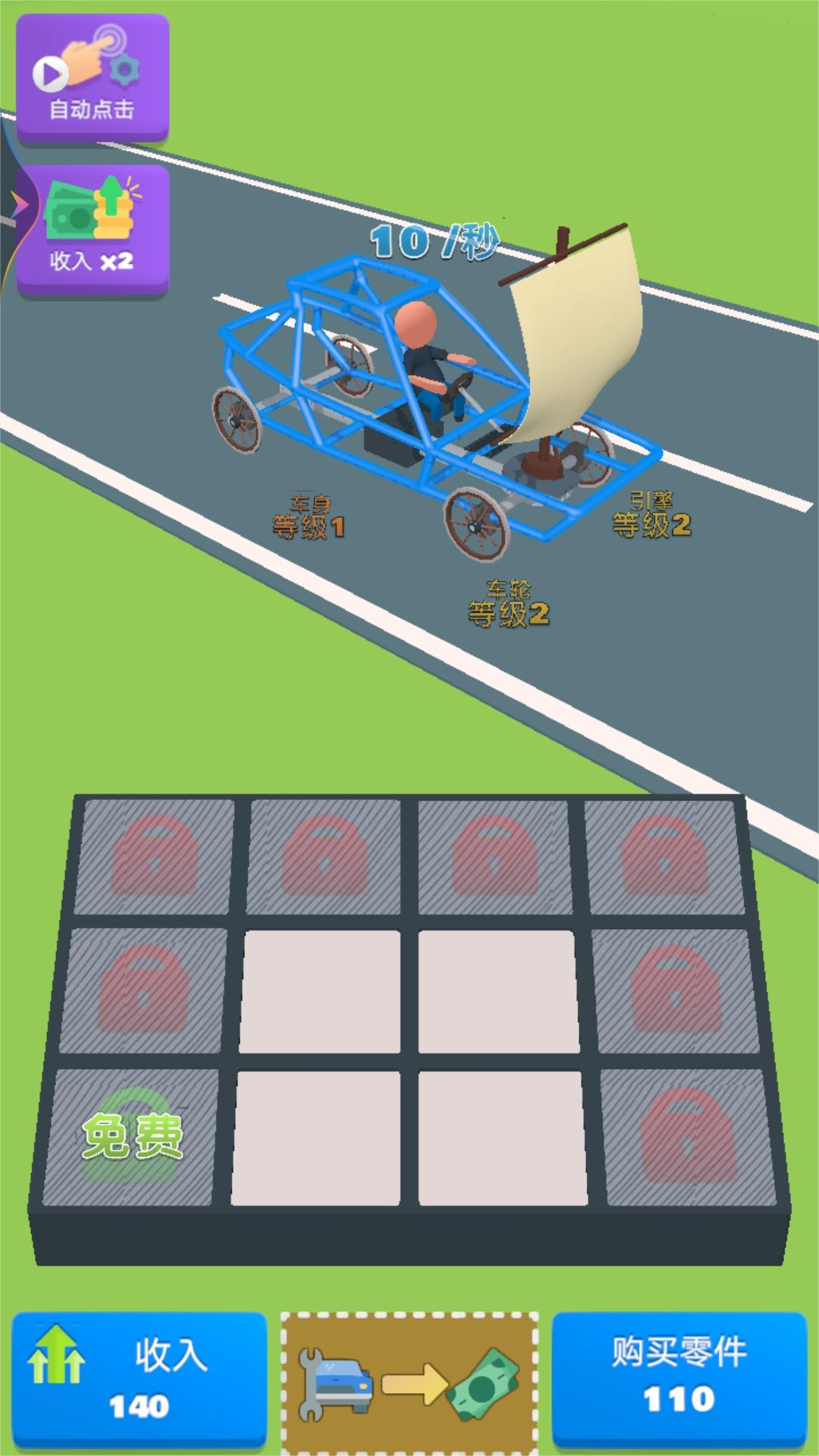Tap the 收入 x2 income booster
The width and height of the screenshot is (819, 1456).
tap(93, 230)
